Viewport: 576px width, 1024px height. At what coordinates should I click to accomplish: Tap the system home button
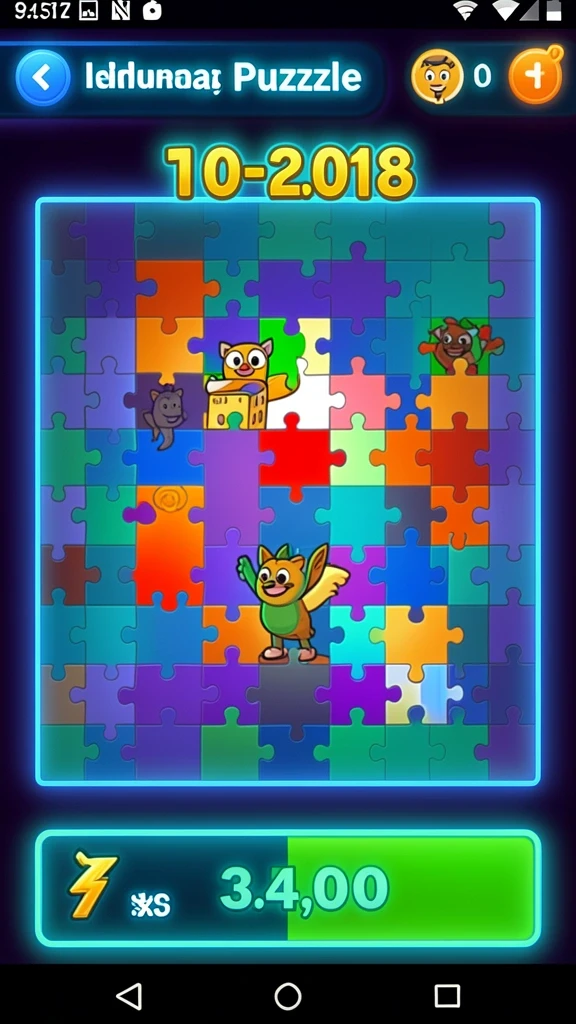(x=288, y=997)
